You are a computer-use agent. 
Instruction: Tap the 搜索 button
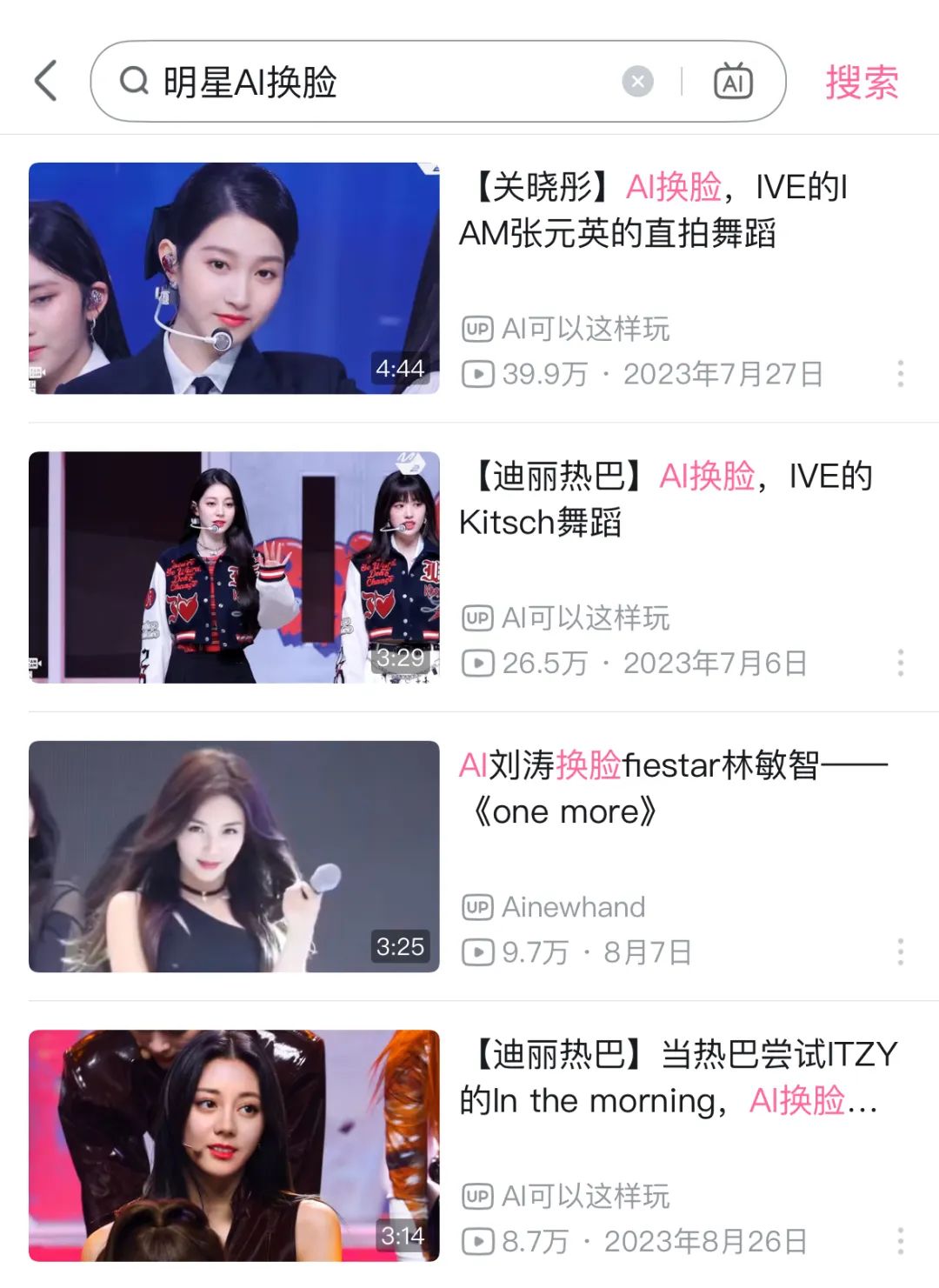861,82
